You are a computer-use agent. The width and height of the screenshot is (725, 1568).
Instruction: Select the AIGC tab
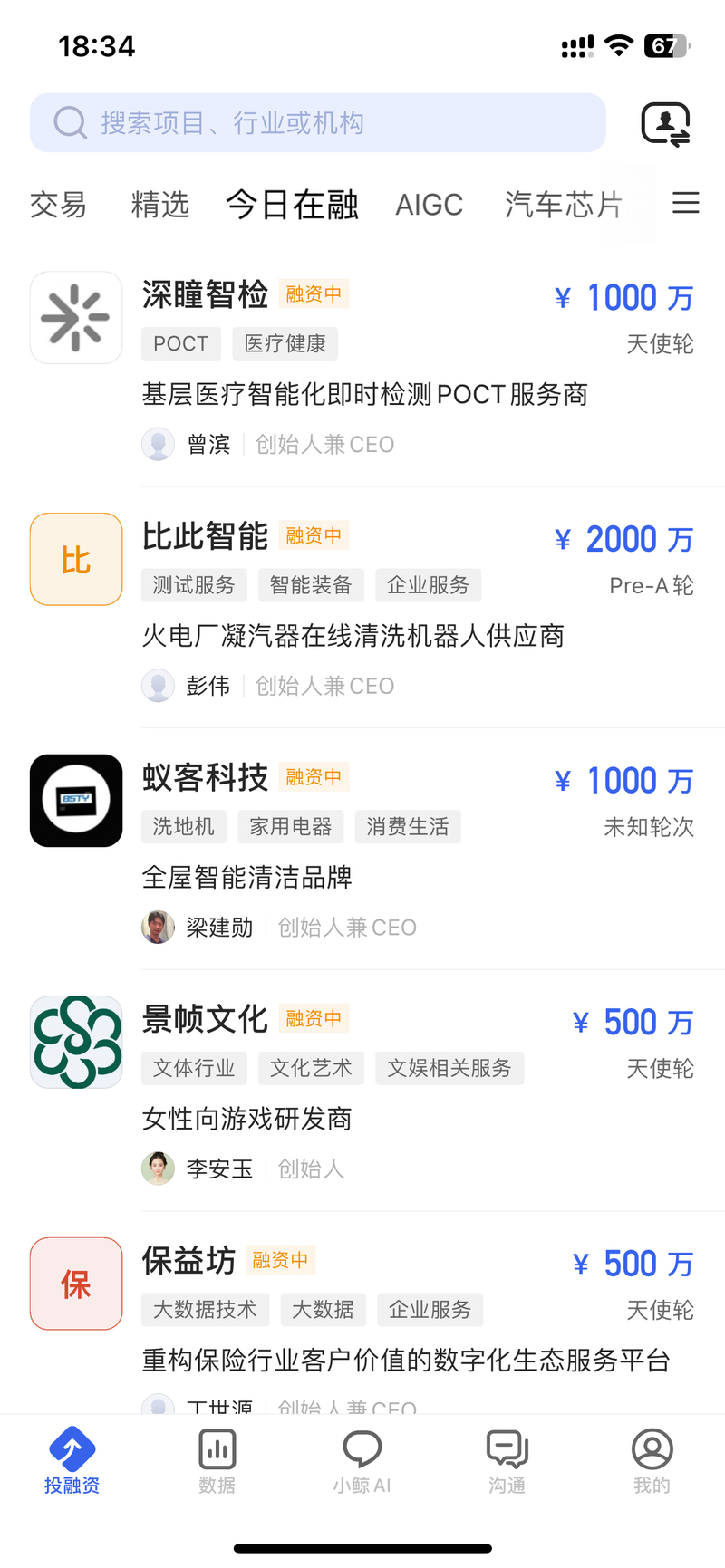429,205
